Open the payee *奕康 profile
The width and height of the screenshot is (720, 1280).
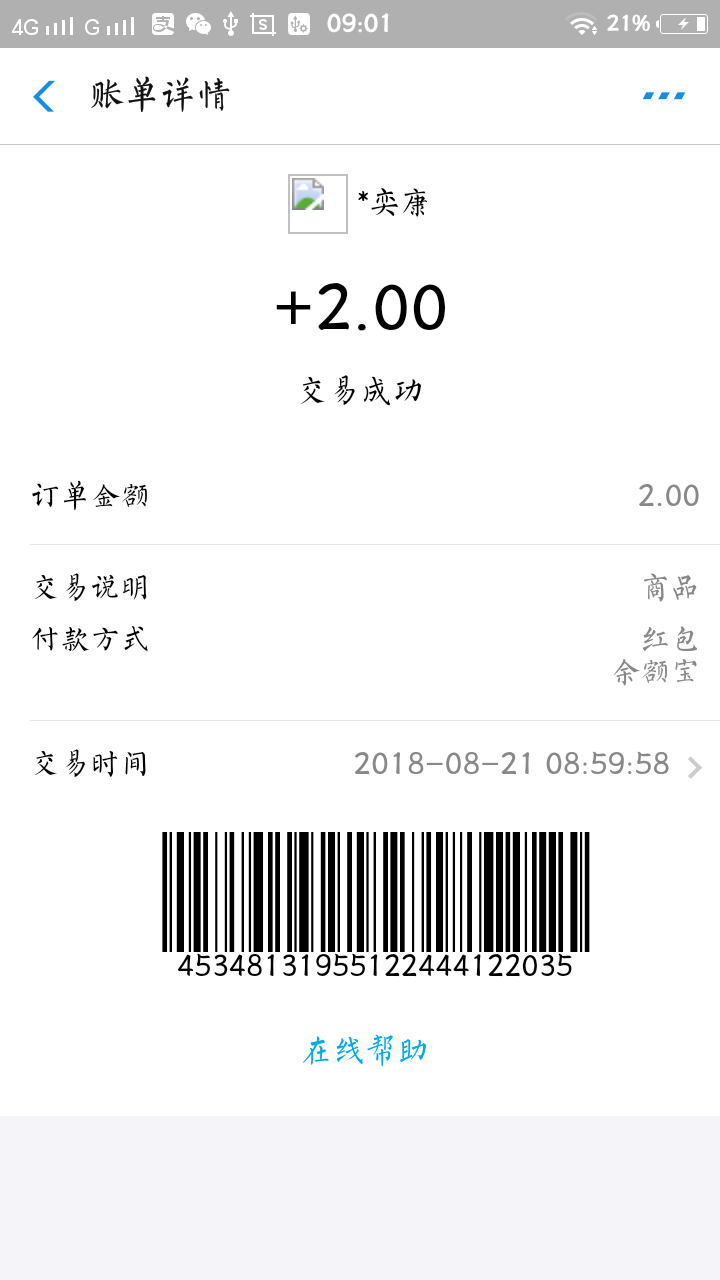pyautogui.click(x=359, y=204)
